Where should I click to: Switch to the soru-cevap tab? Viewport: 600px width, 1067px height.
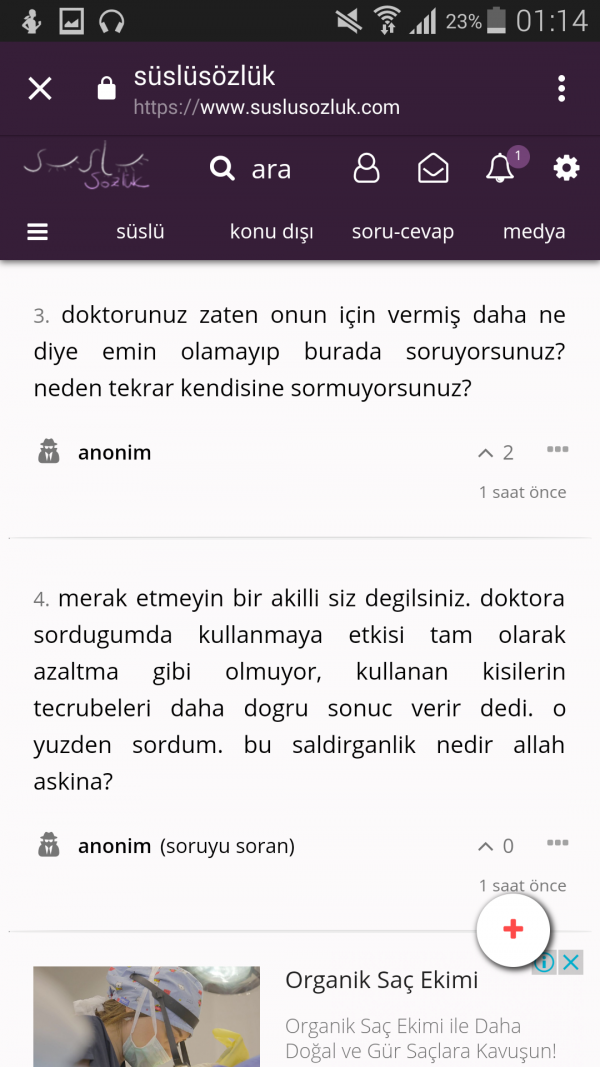403,231
